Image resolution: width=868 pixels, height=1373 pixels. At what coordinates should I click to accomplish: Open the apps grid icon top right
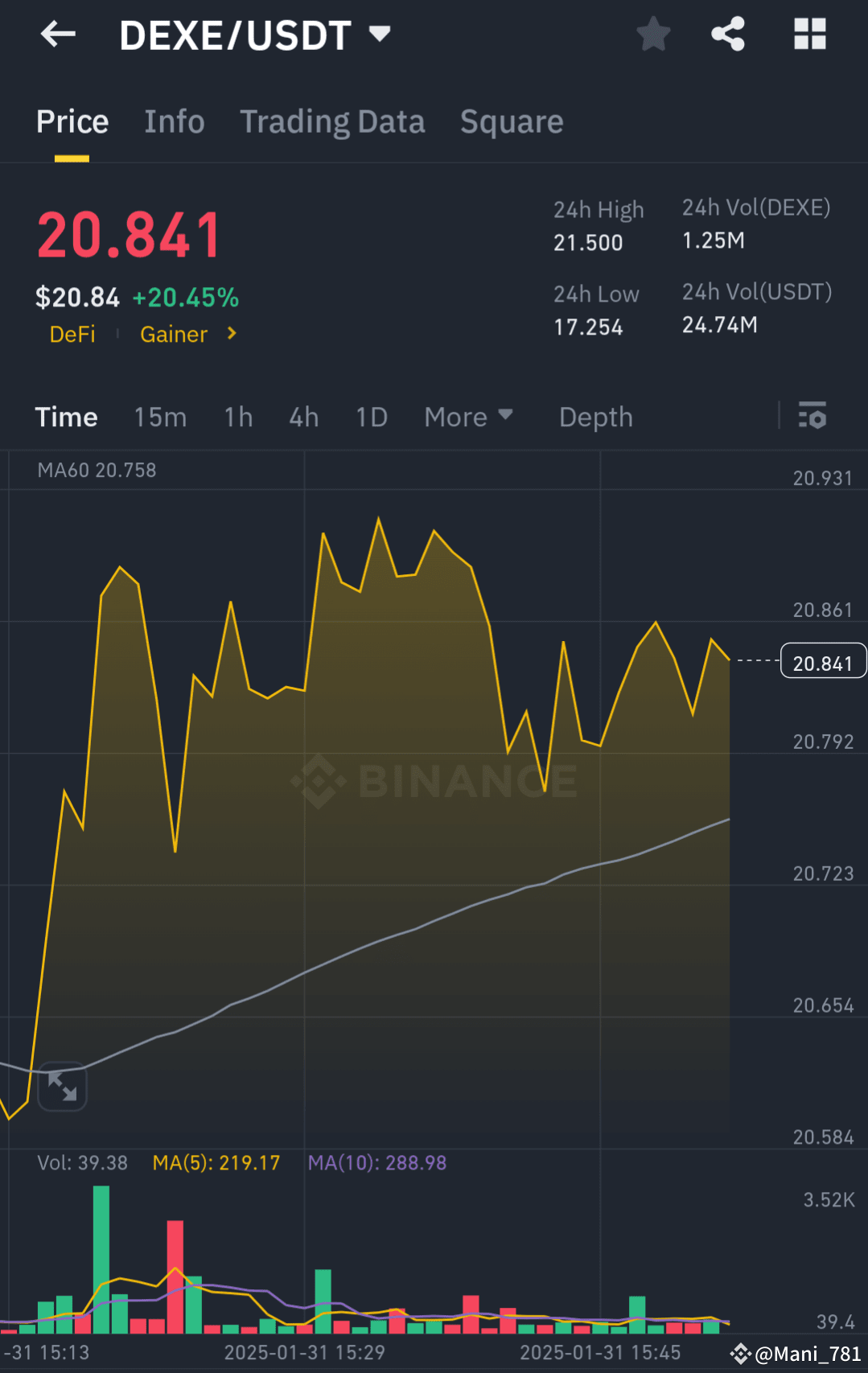809,34
